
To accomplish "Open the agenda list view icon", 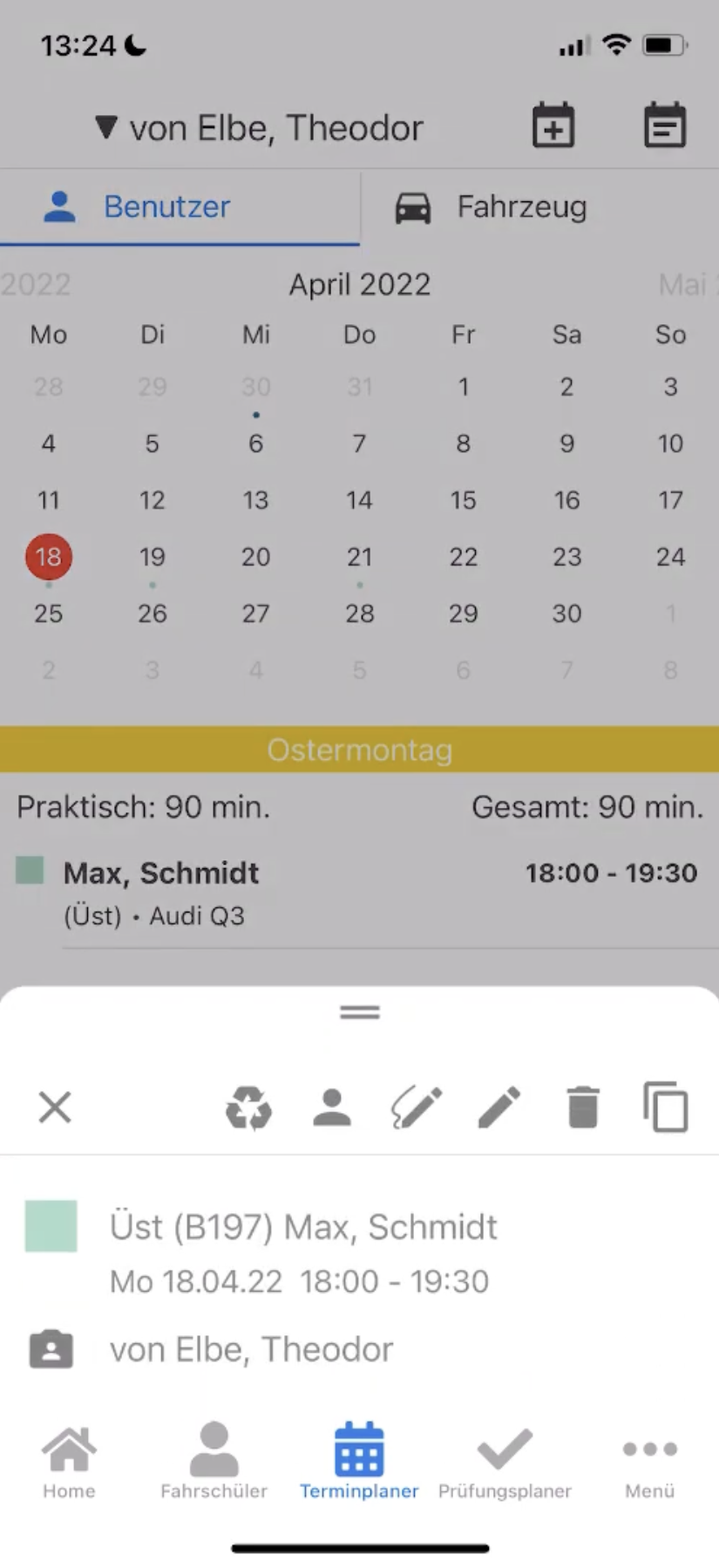I will (665, 126).
